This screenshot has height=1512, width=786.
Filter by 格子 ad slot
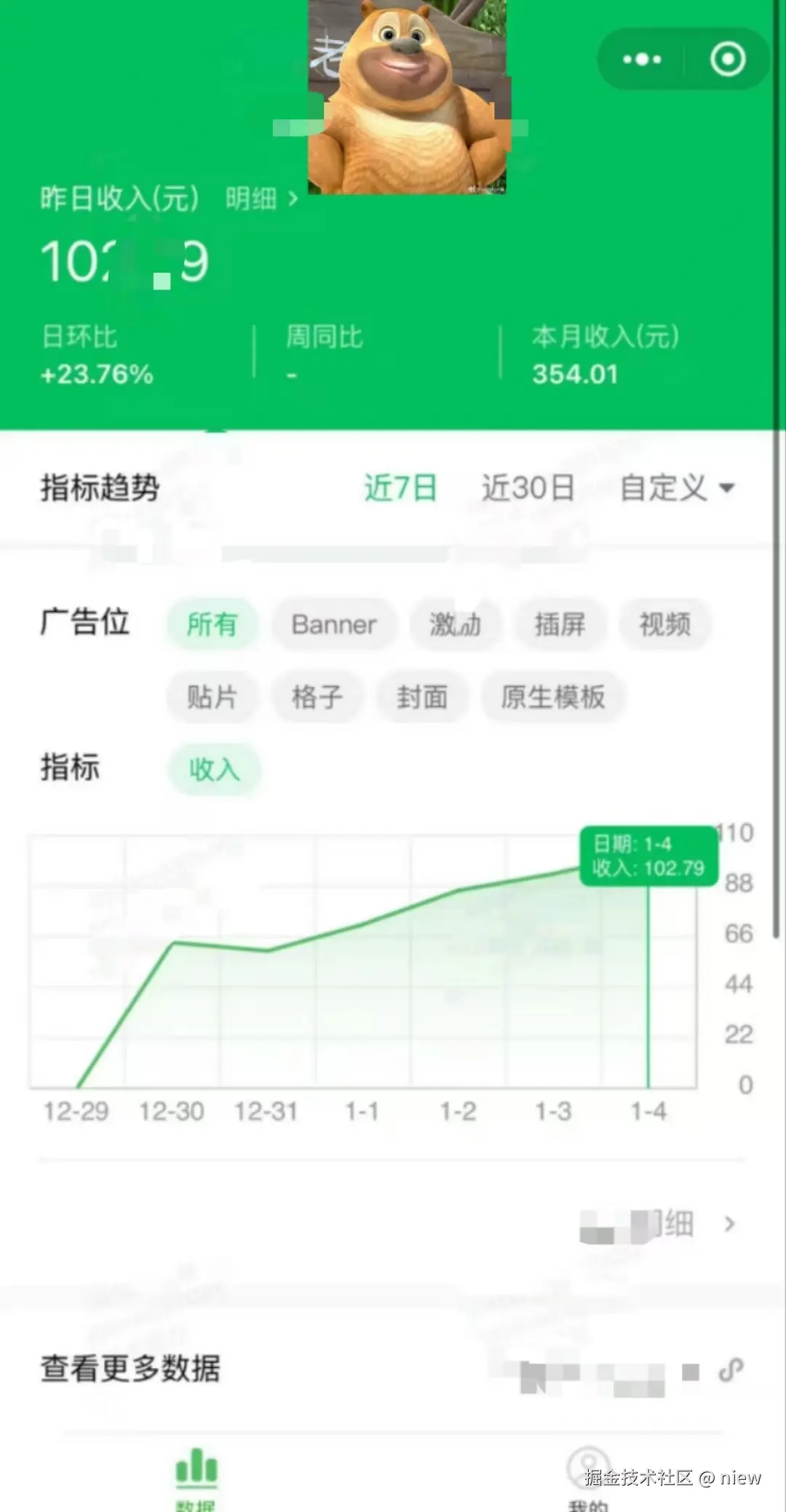tap(317, 697)
